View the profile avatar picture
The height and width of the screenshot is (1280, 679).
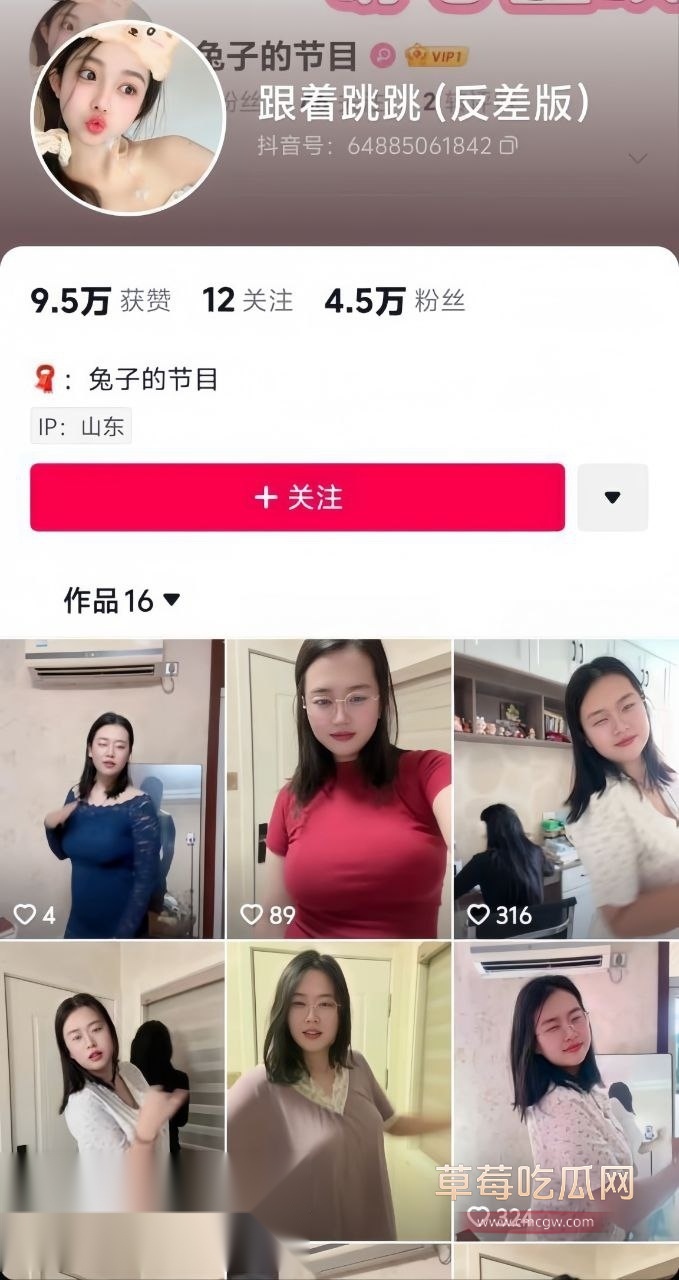click(x=128, y=116)
